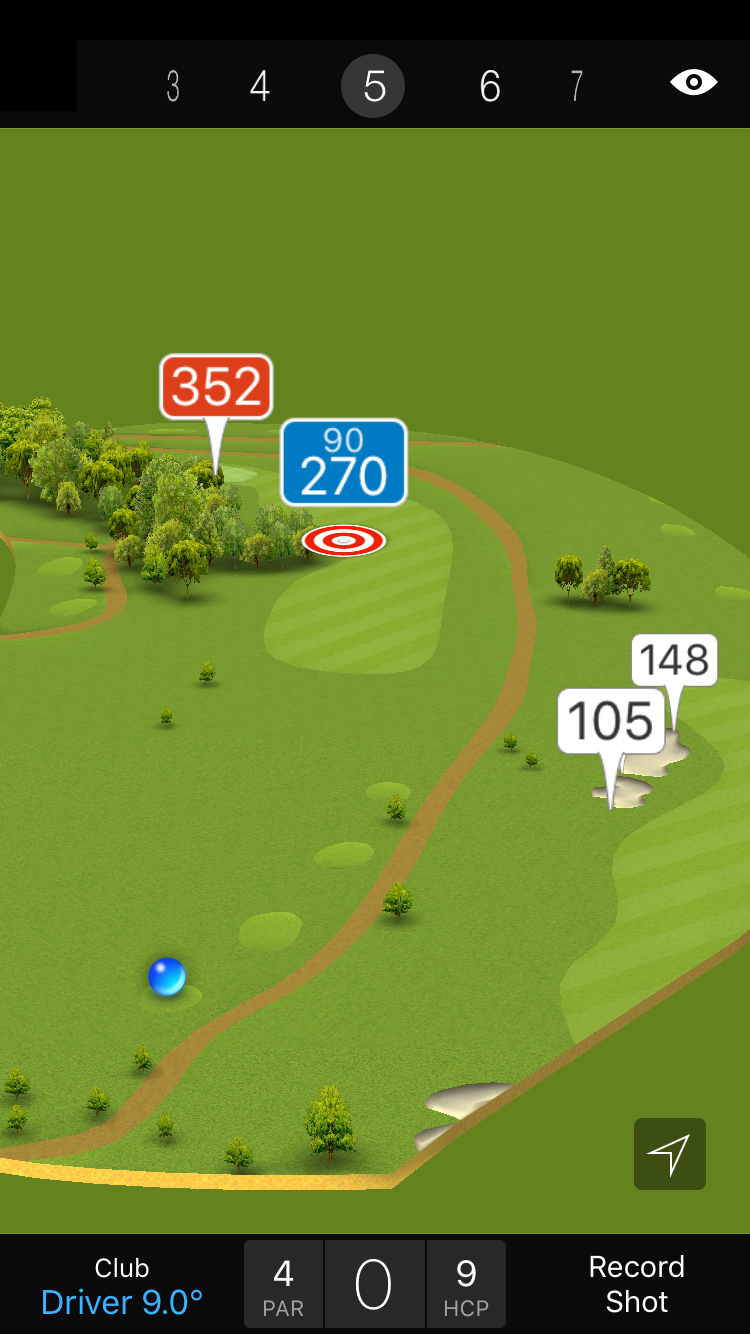Tap the 148 bunker distance marker
Screen dimensions: 750x1334
[x=674, y=660]
